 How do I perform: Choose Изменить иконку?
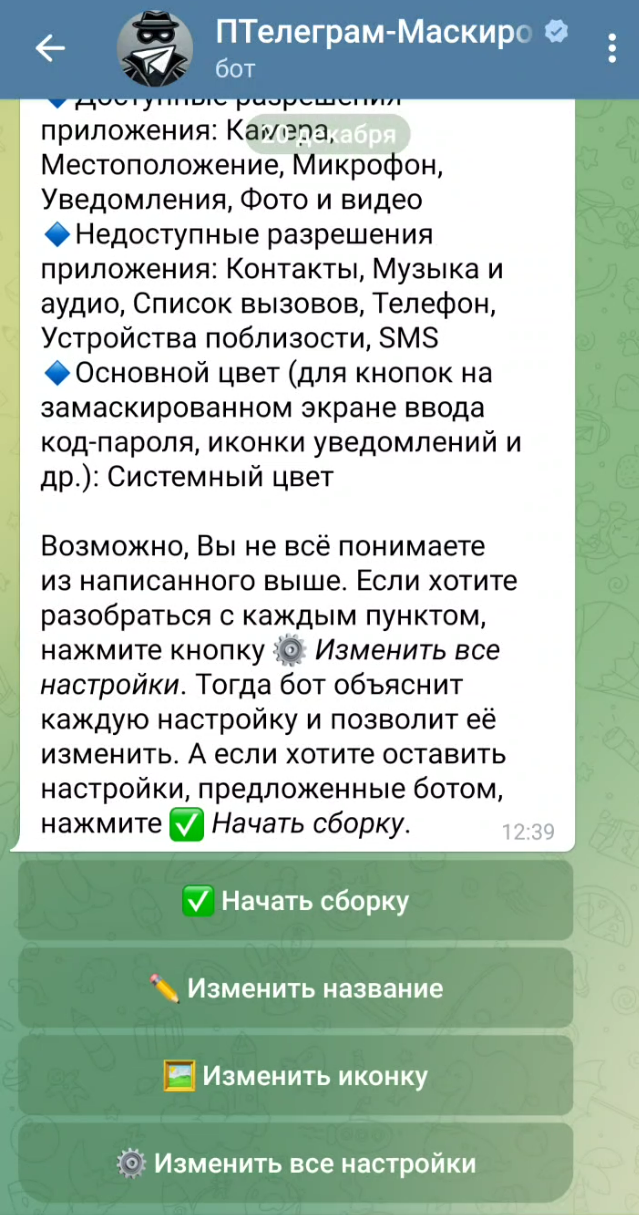point(296,1076)
